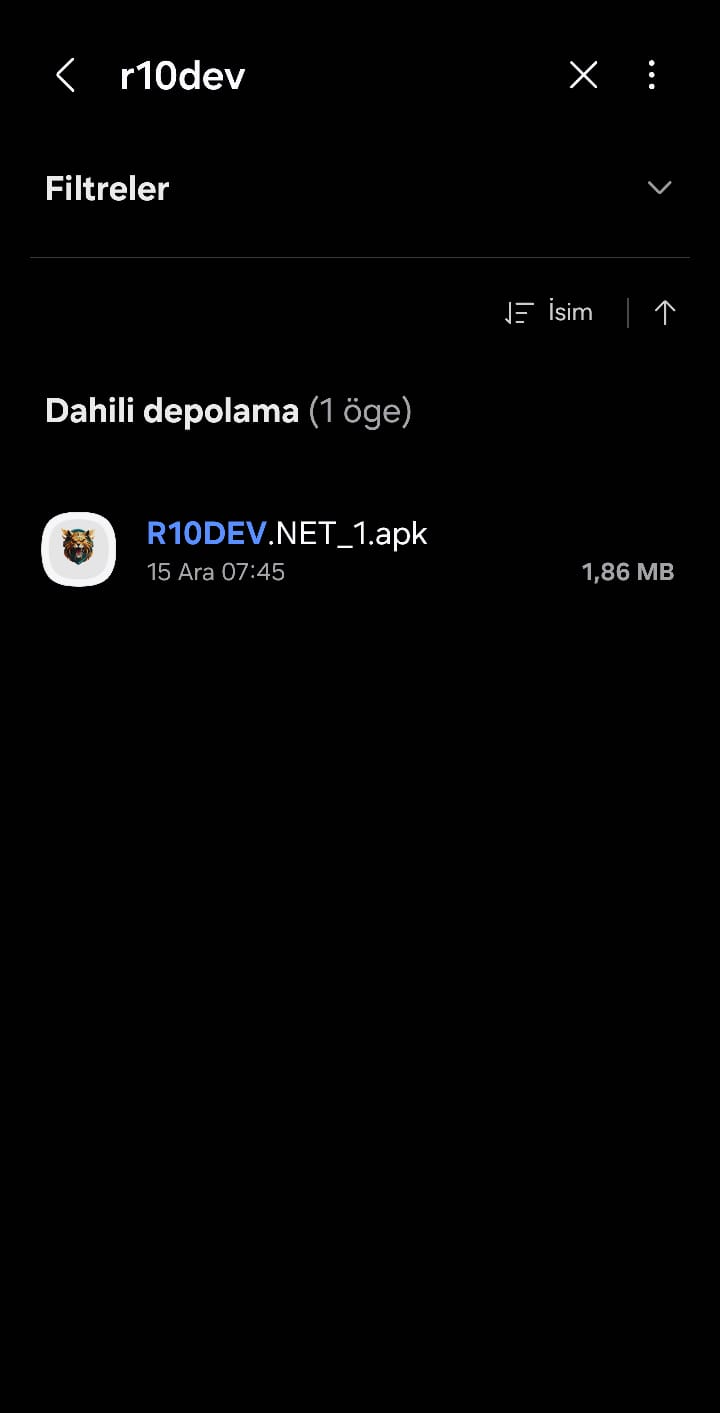Toggle selection of R10DEV.NET_1.apk

tap(78, 548)
